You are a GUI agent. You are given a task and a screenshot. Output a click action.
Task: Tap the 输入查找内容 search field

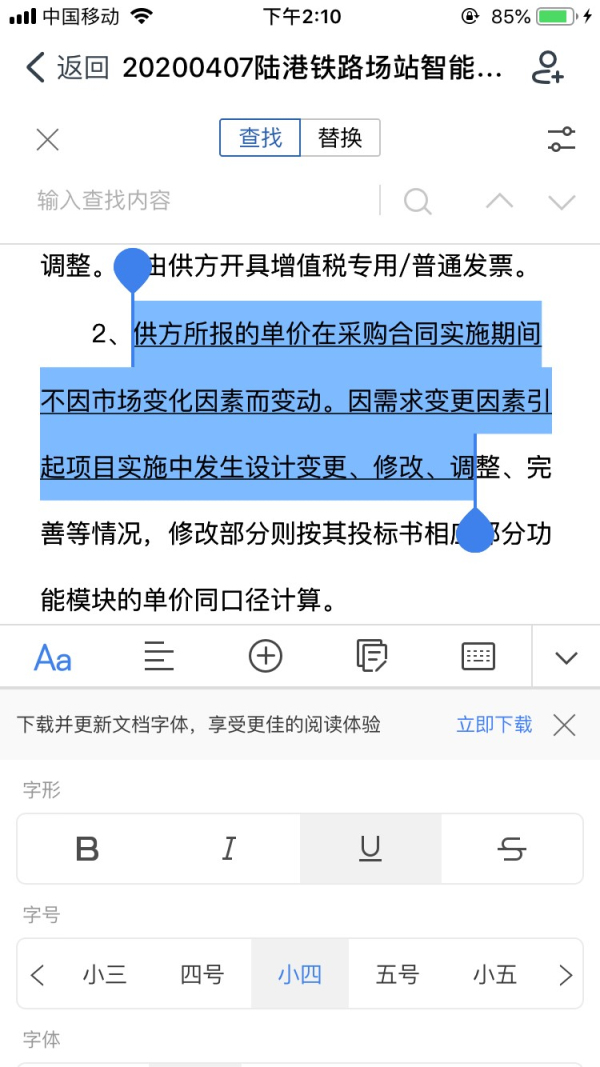(x=200, y=200)
